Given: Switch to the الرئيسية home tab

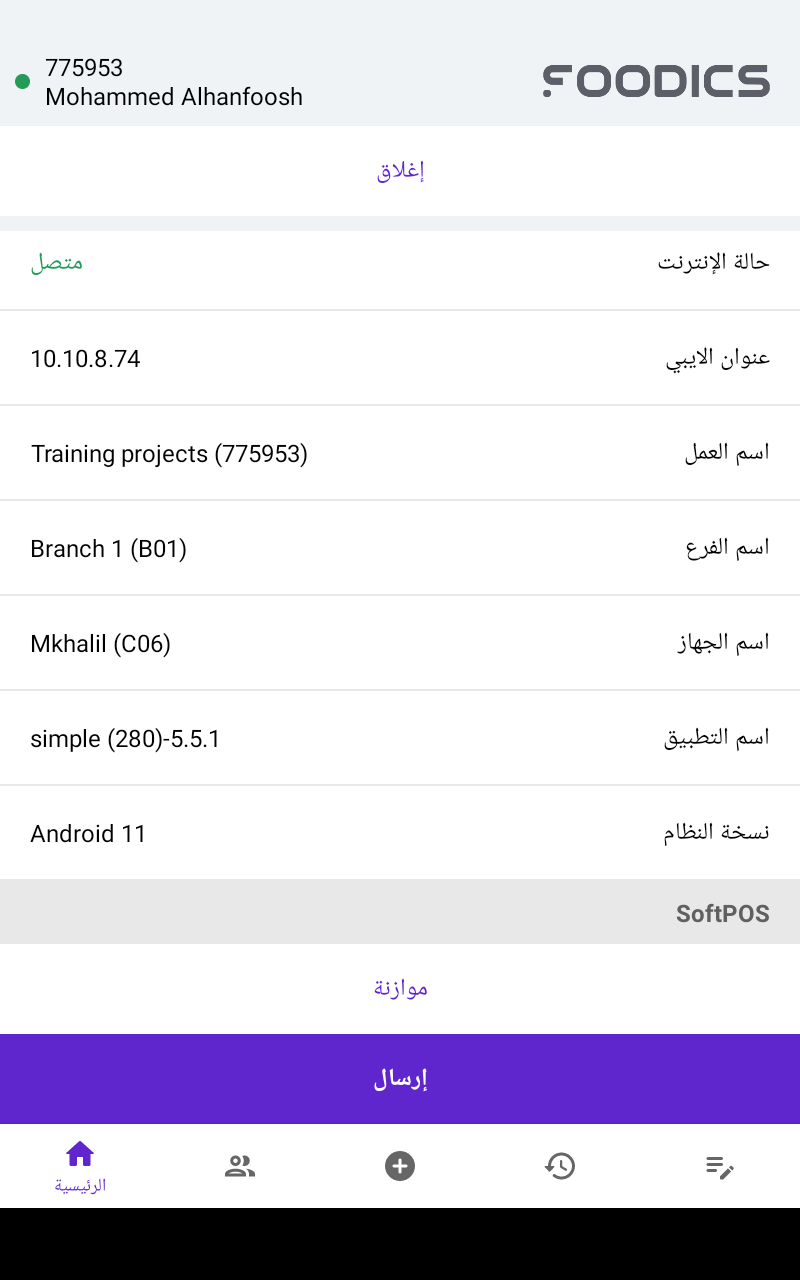Looking at the screenshot, I should click(x=80, y=1166).
